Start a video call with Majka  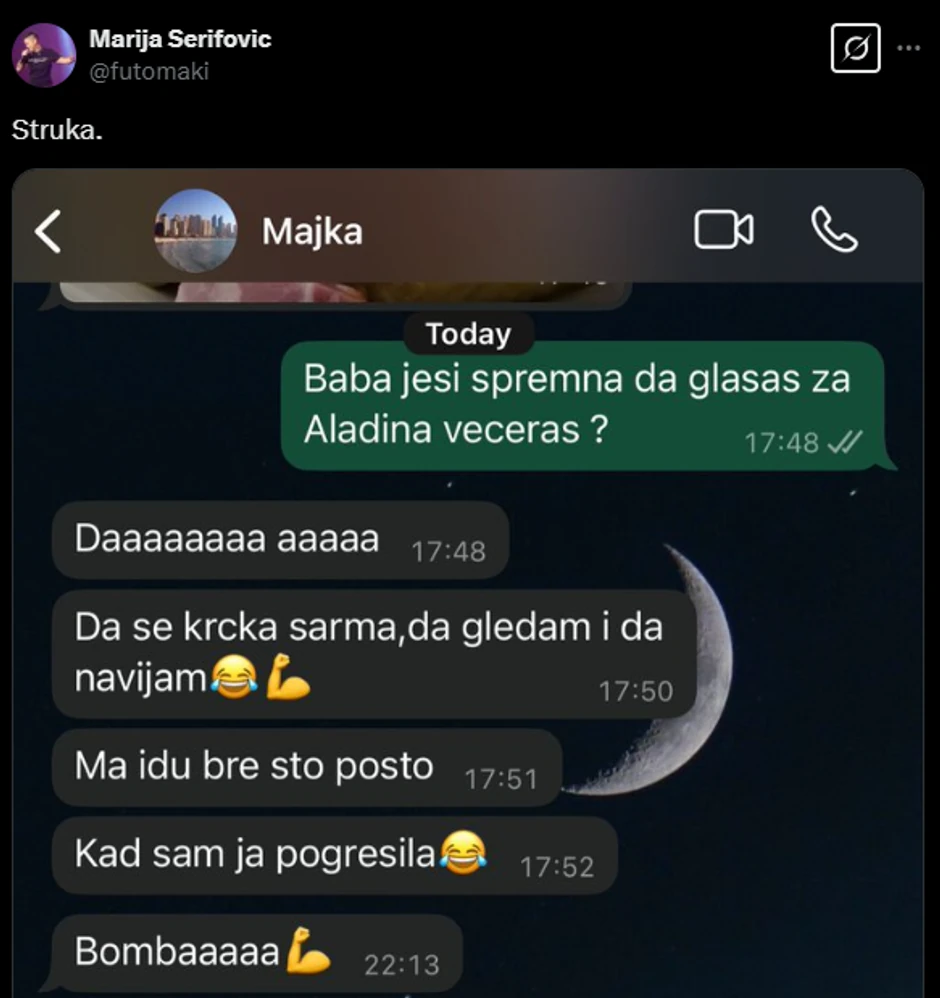724,229
